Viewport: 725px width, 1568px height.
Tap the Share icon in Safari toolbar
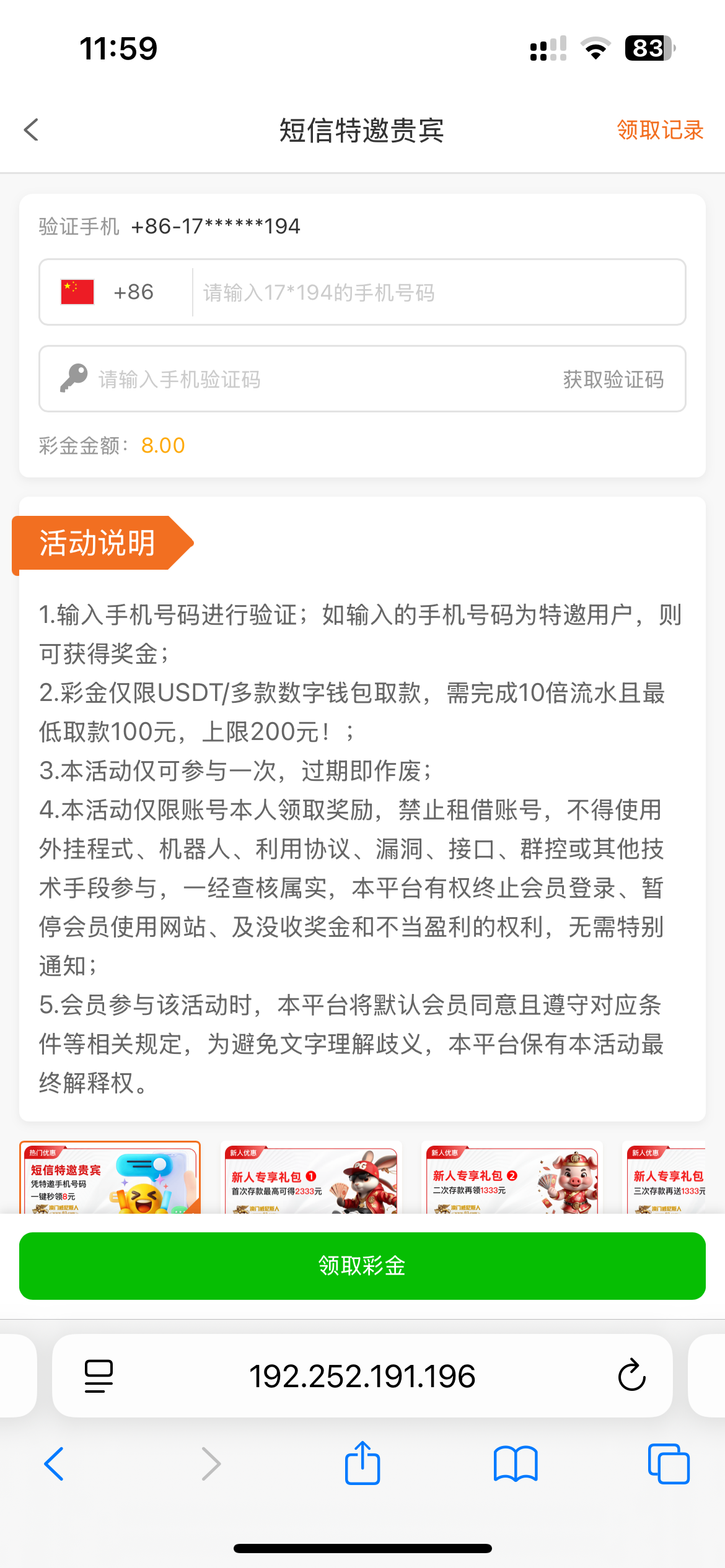362,1464
